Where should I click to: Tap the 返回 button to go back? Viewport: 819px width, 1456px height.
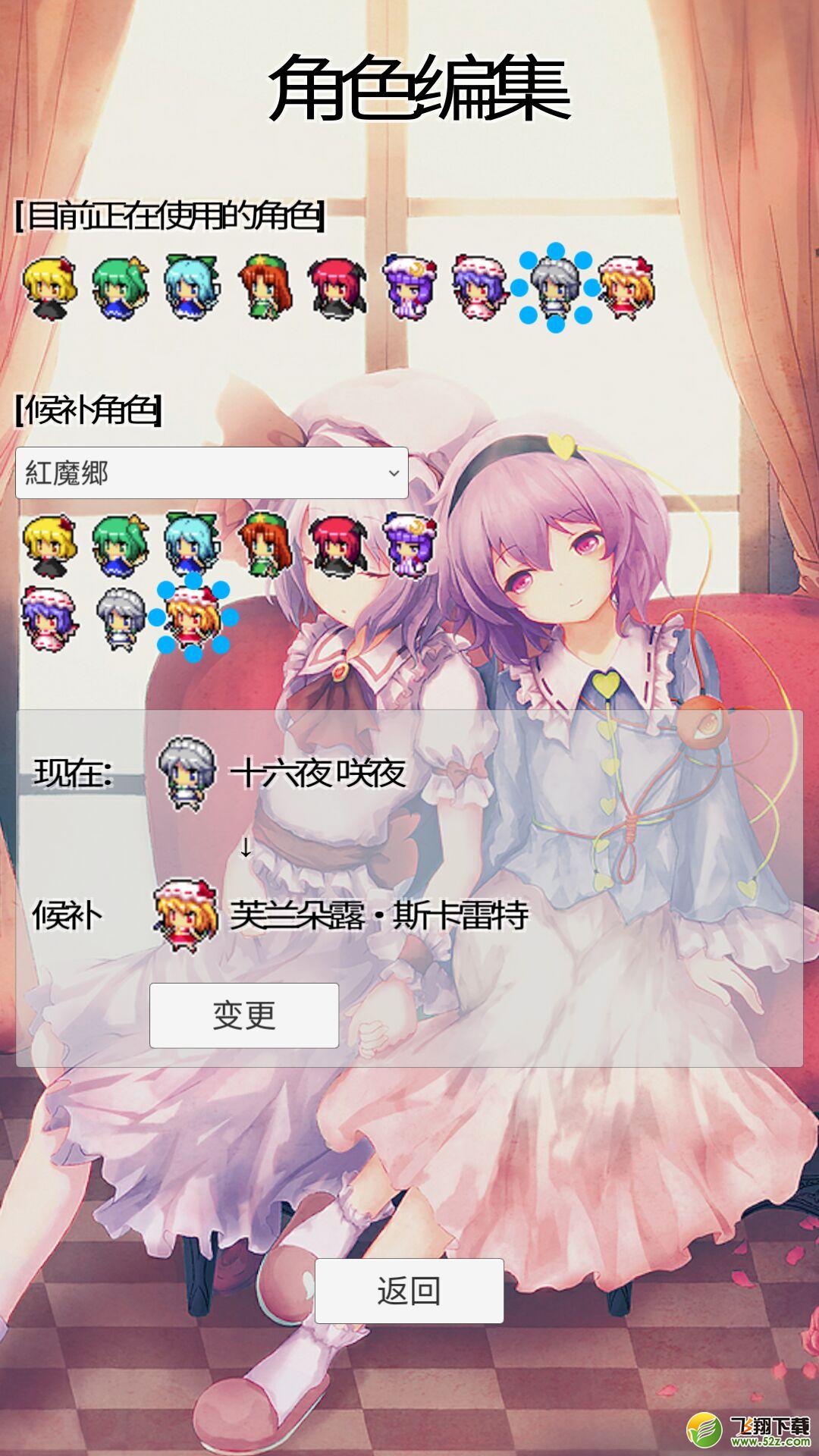[409, 1291]
